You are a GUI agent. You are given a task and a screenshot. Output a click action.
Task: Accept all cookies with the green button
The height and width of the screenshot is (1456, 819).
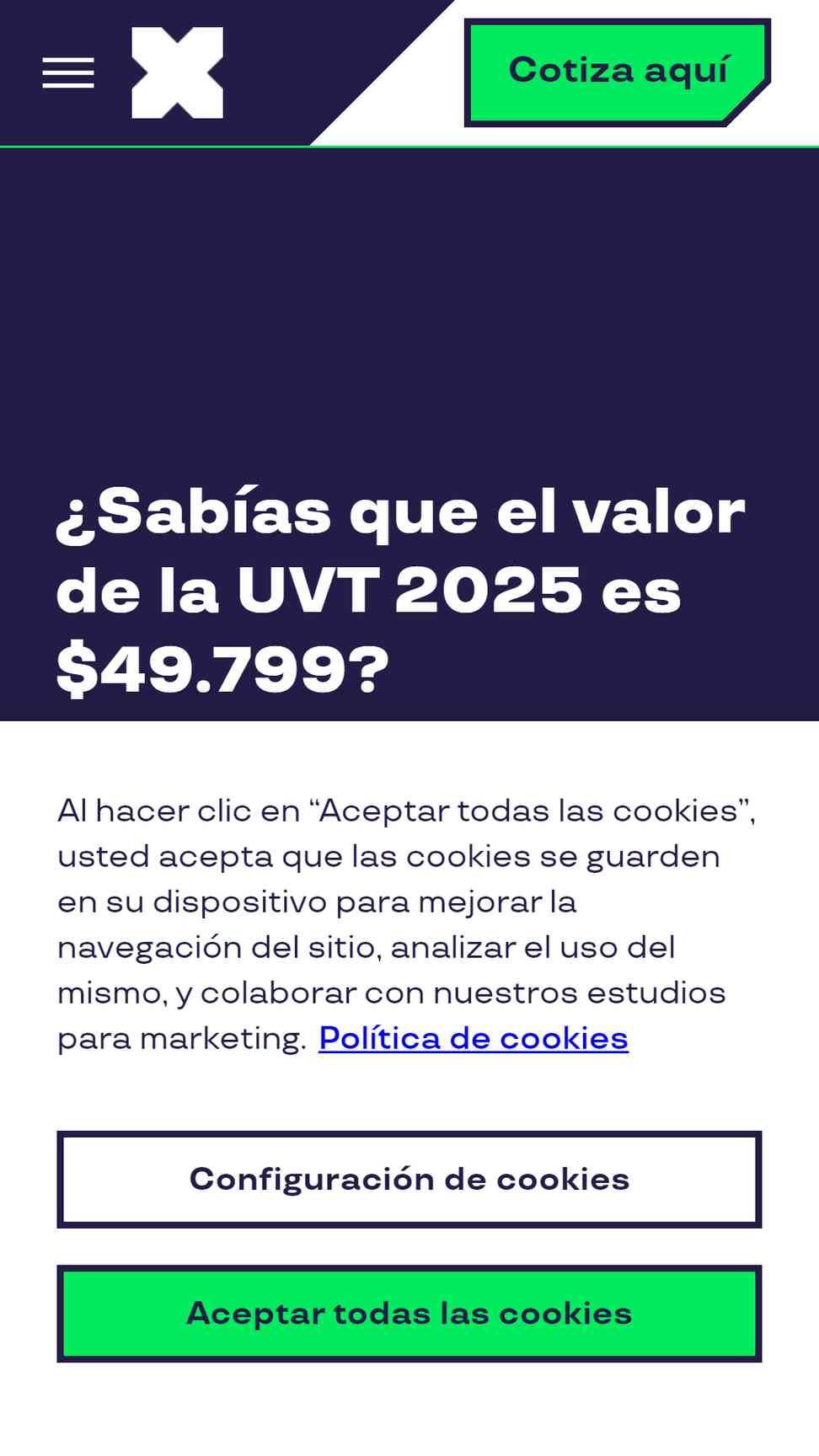409,1313
